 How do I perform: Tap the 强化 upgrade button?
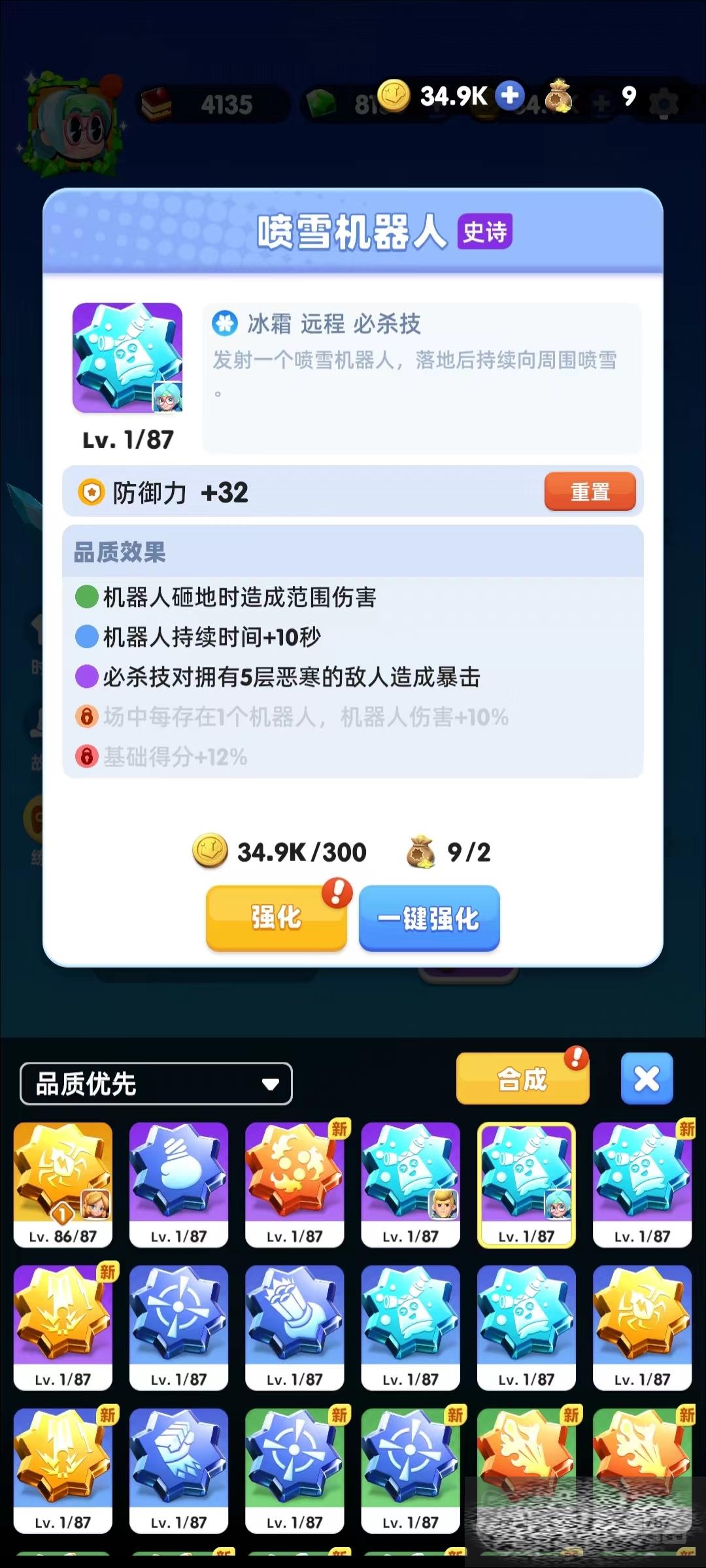coord(276,917)
